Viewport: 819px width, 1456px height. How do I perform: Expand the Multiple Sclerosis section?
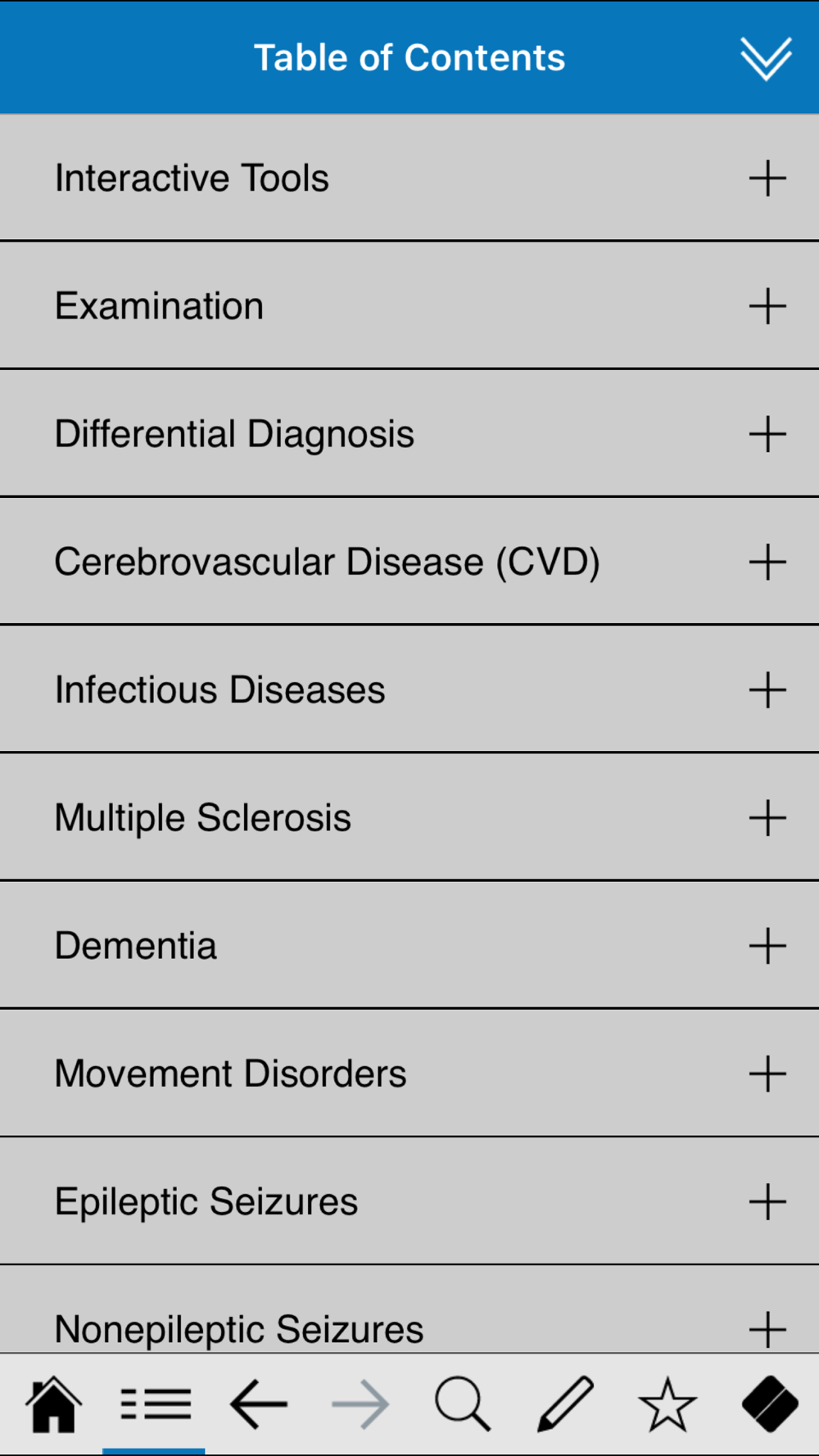(x=767, y=818)
